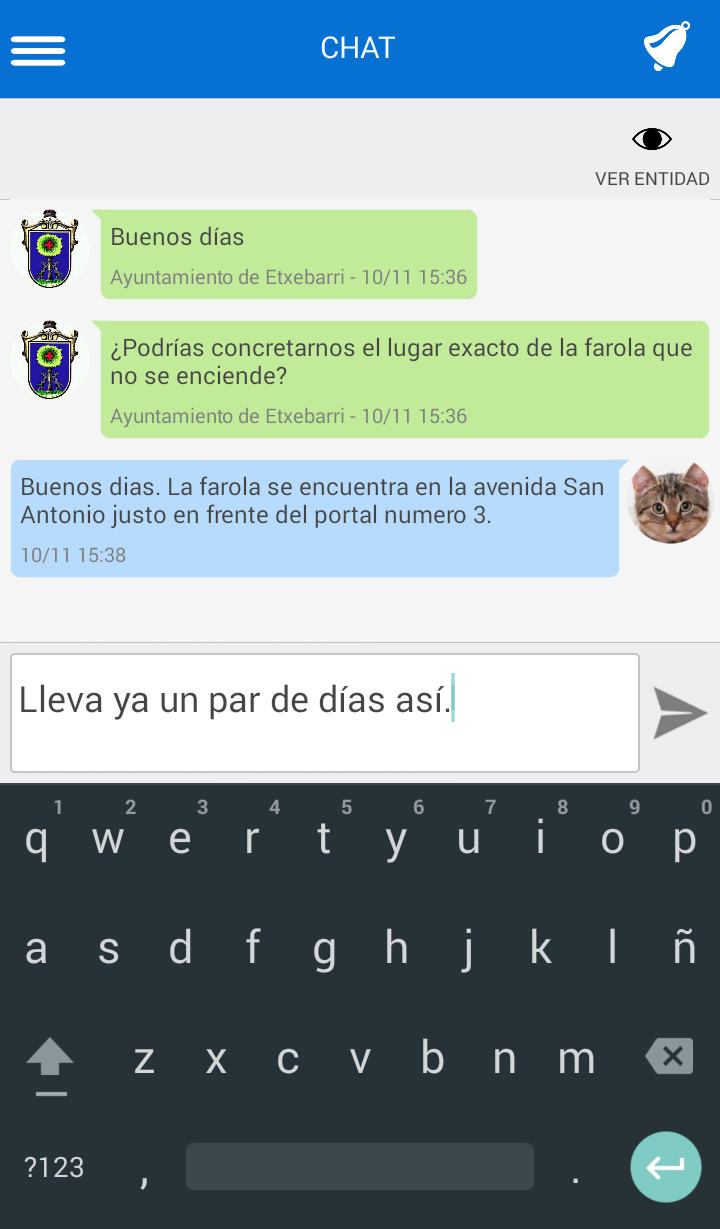Hit the keyboard return key

point(665,1167)
